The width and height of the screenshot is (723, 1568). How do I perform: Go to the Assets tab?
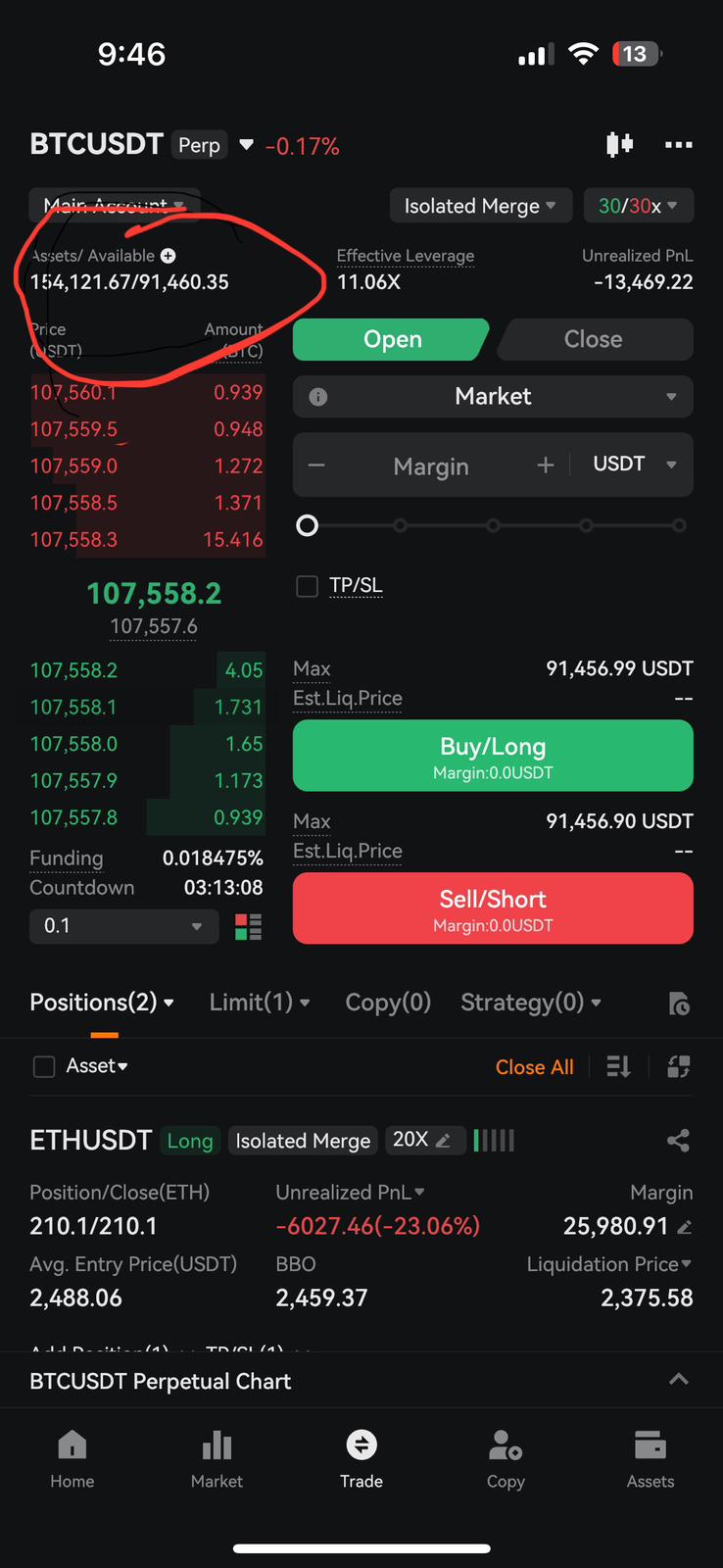point(651,1459)
